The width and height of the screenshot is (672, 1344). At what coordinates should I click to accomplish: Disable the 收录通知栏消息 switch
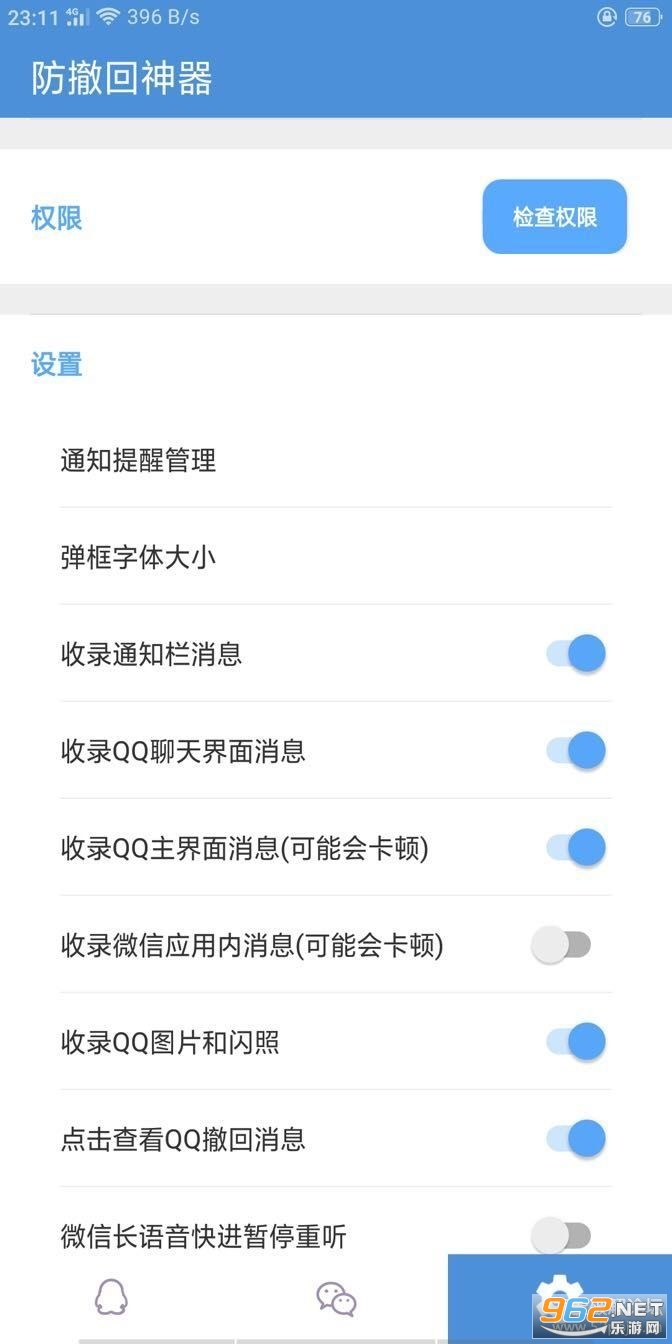click(575, 654)
